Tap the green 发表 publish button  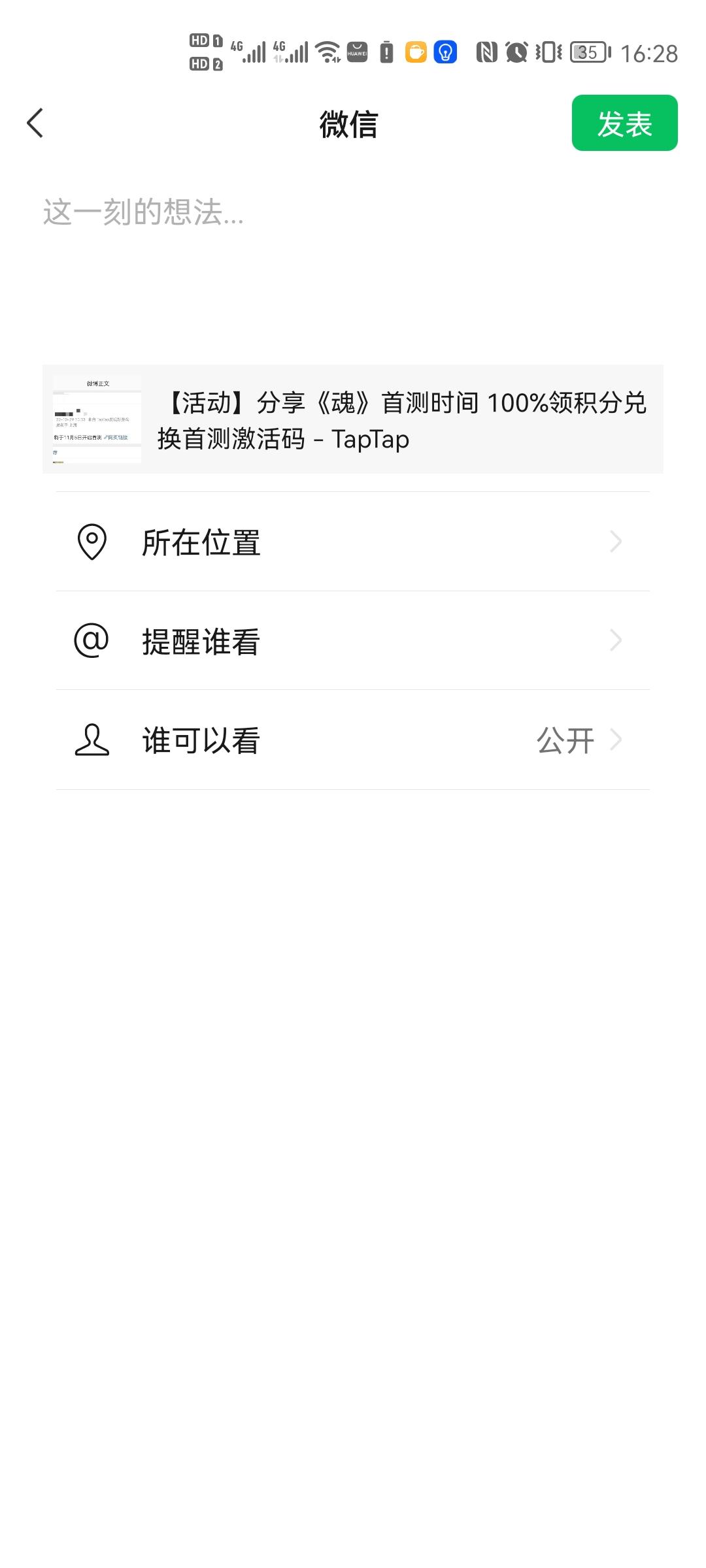(624, 123)
